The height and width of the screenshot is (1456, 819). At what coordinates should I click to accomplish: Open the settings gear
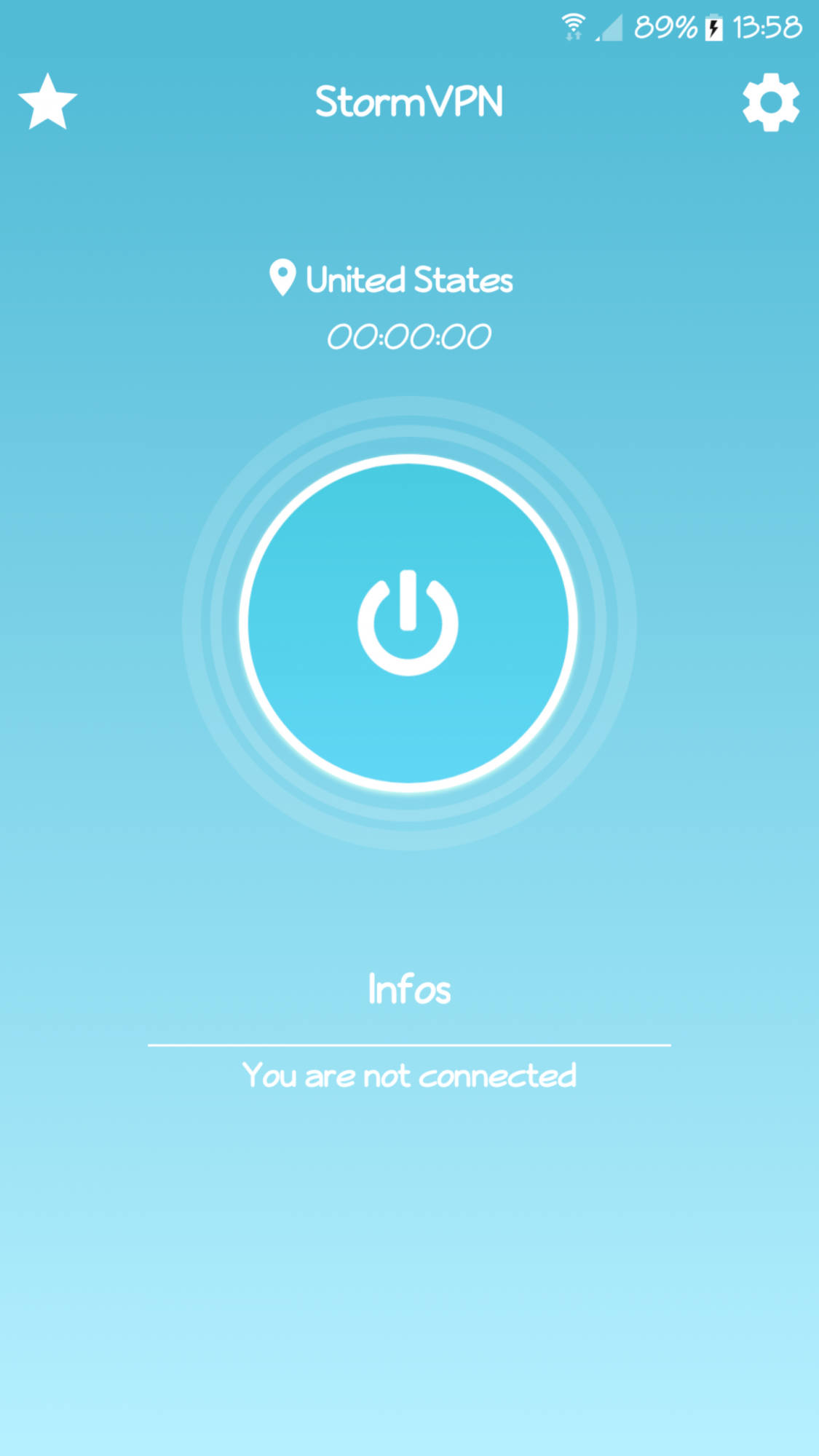tap(770, 102)
